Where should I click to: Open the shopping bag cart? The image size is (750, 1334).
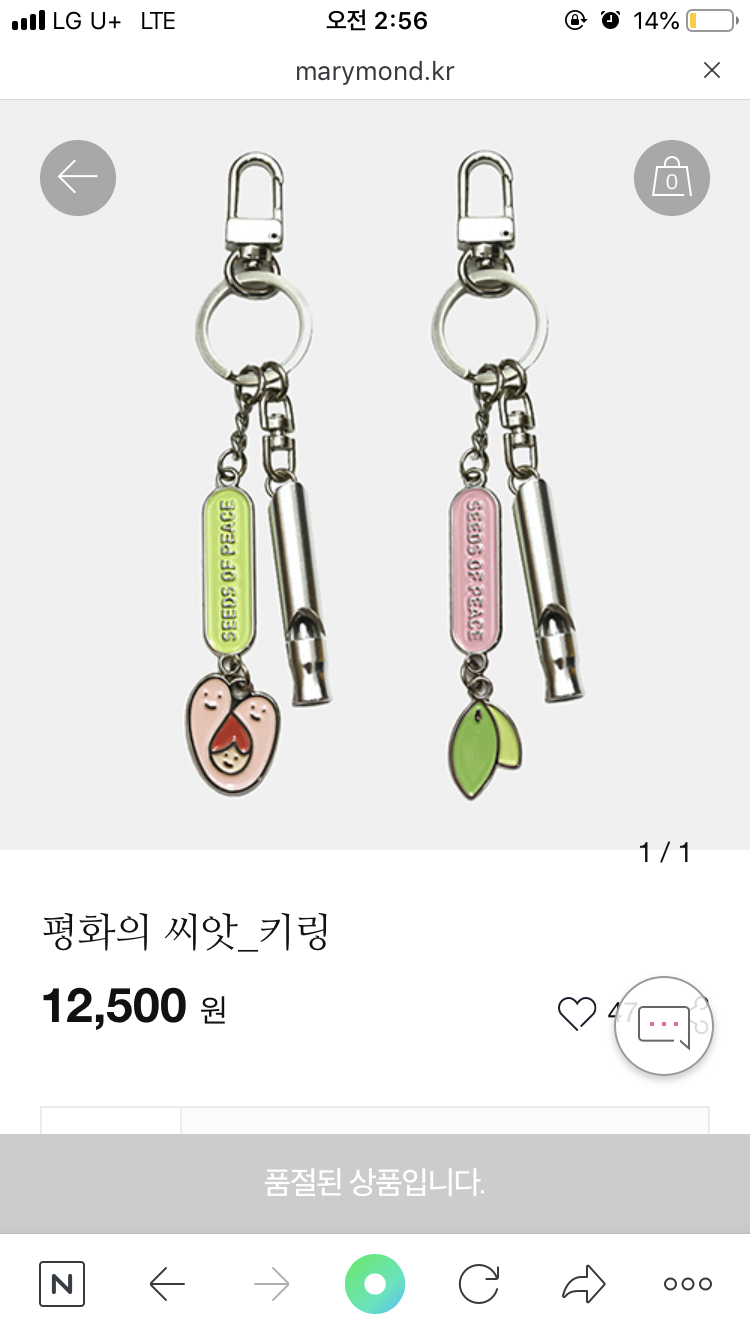(x=671, y=179)
